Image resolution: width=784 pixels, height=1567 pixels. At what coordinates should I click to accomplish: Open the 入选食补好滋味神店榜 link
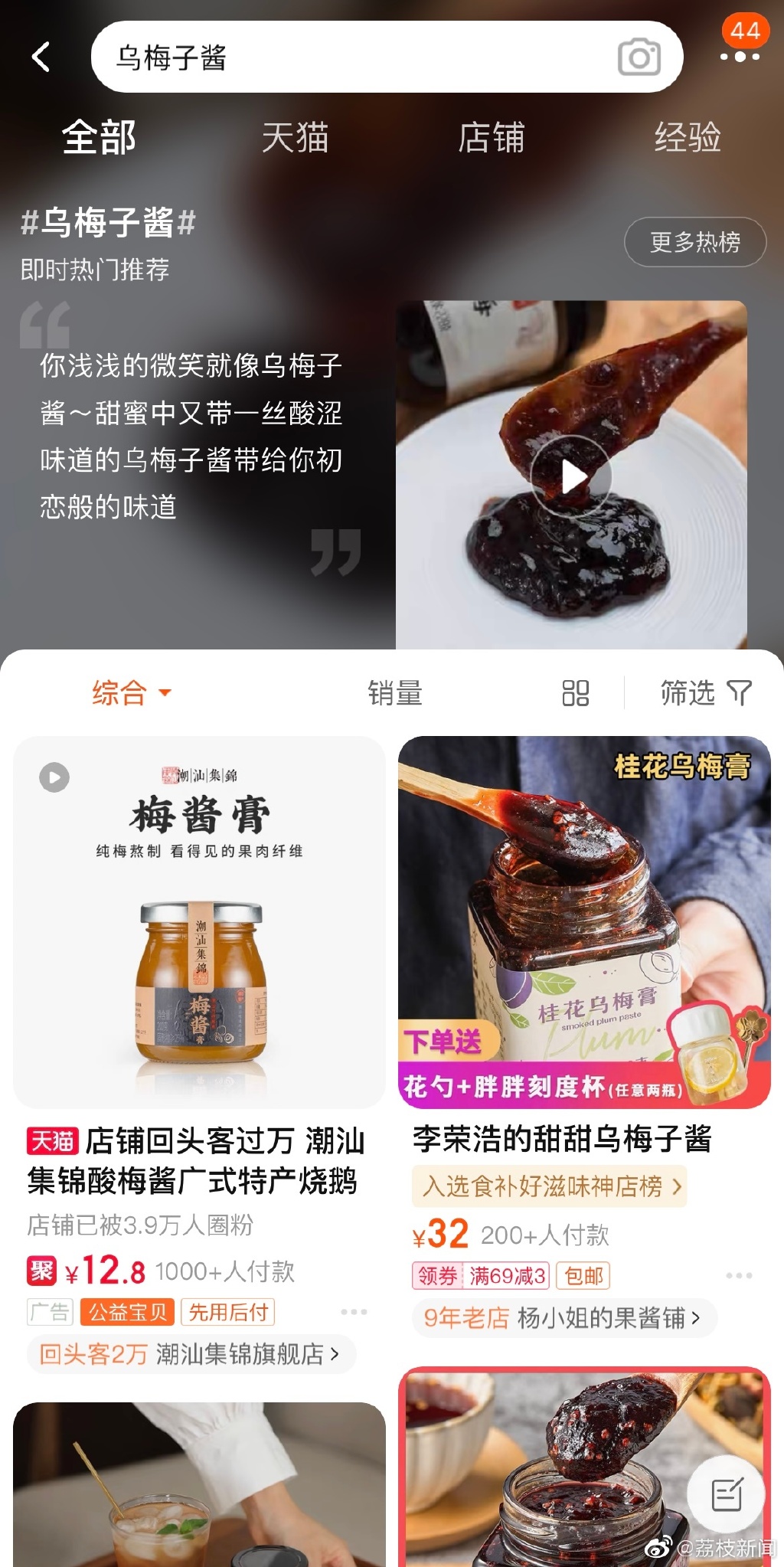(x=550, y=1186)
